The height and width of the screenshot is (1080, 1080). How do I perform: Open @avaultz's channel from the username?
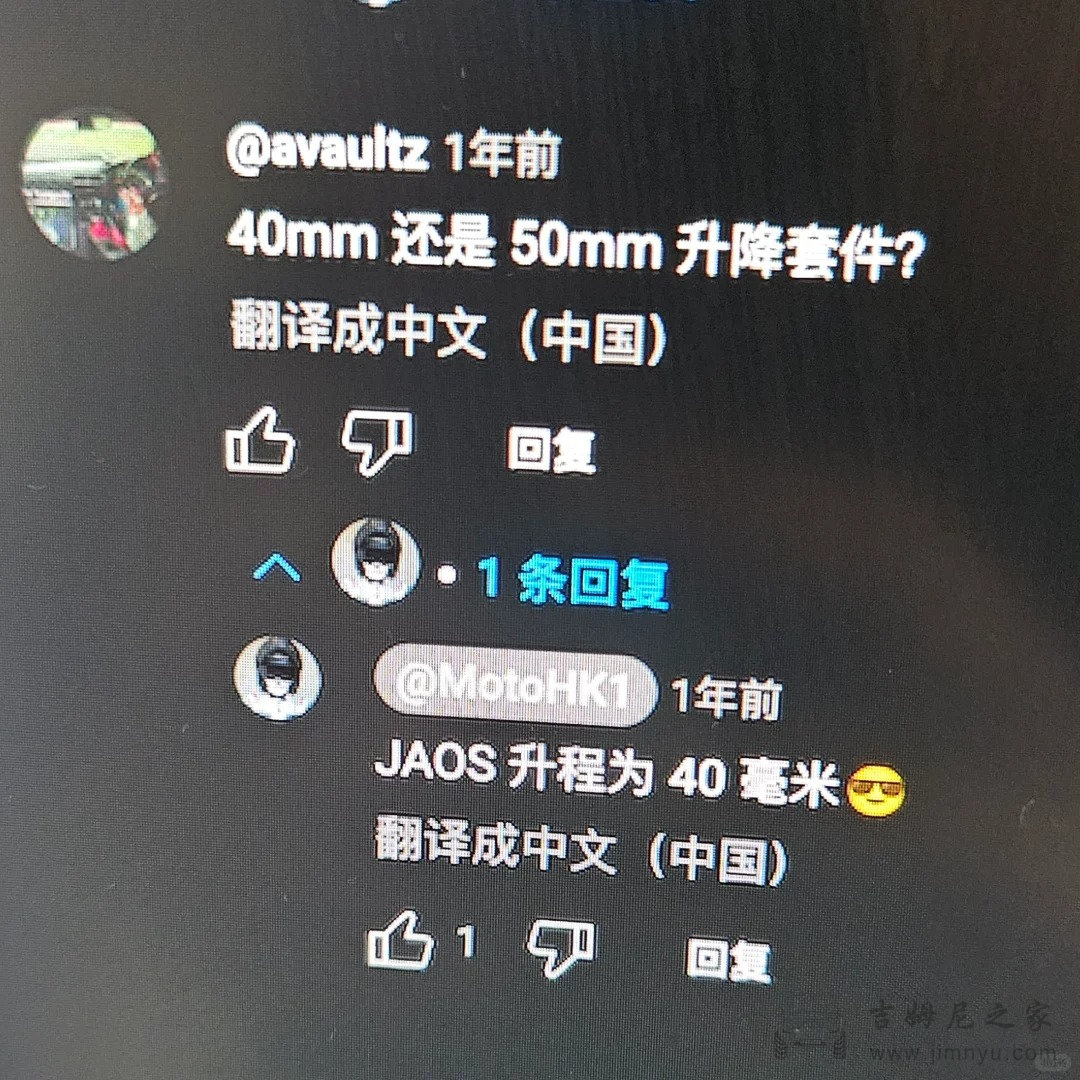[x=328, y=154]
